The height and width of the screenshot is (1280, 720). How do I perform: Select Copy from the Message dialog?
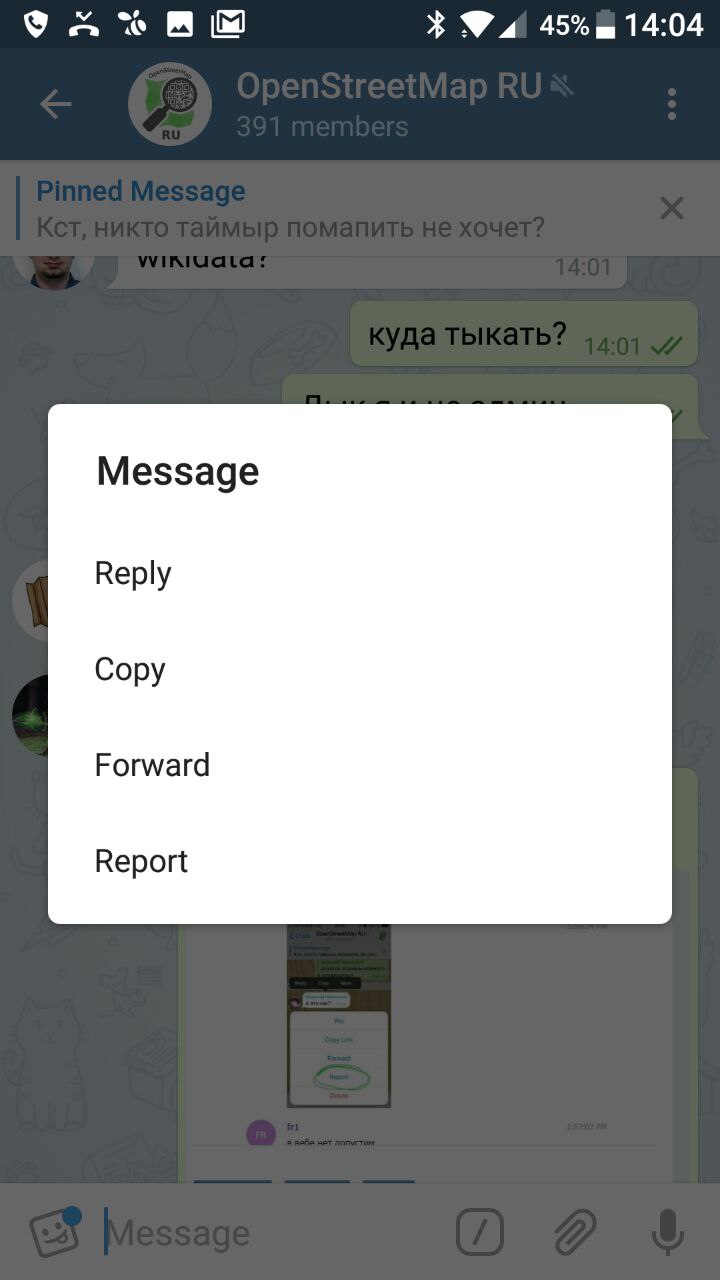360,669
